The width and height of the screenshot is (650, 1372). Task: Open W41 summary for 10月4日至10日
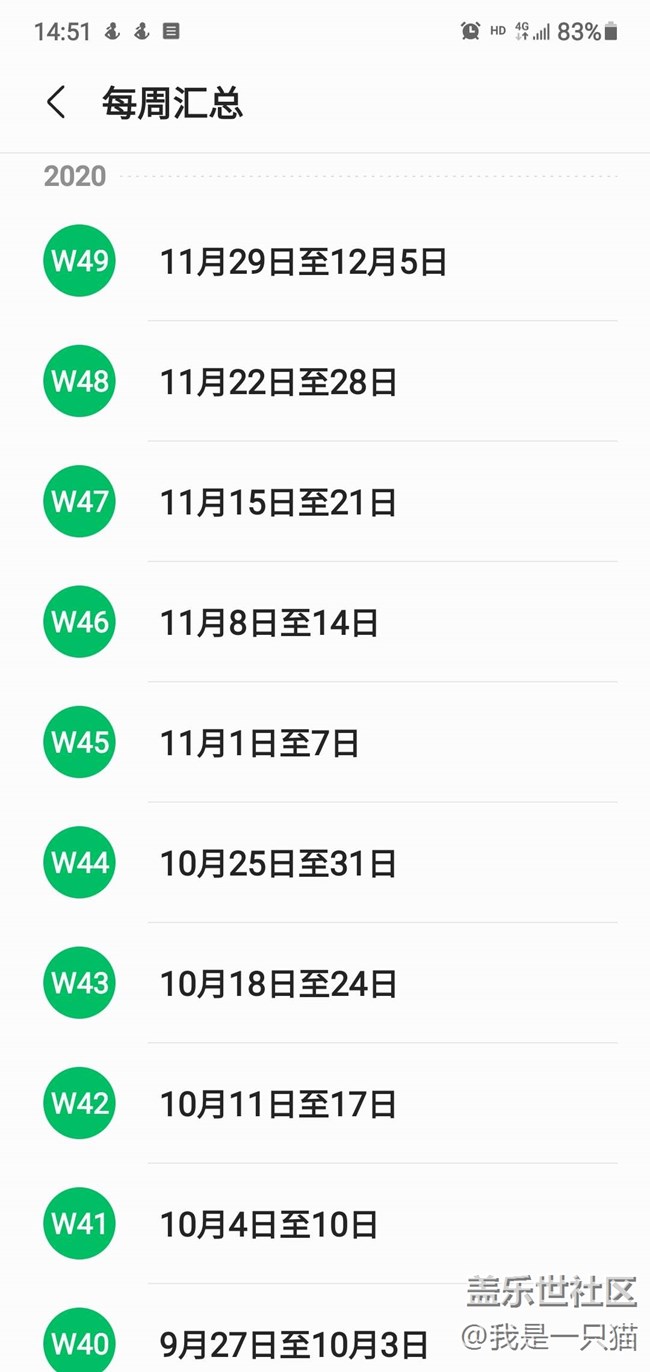click(x=325, y=1223)
